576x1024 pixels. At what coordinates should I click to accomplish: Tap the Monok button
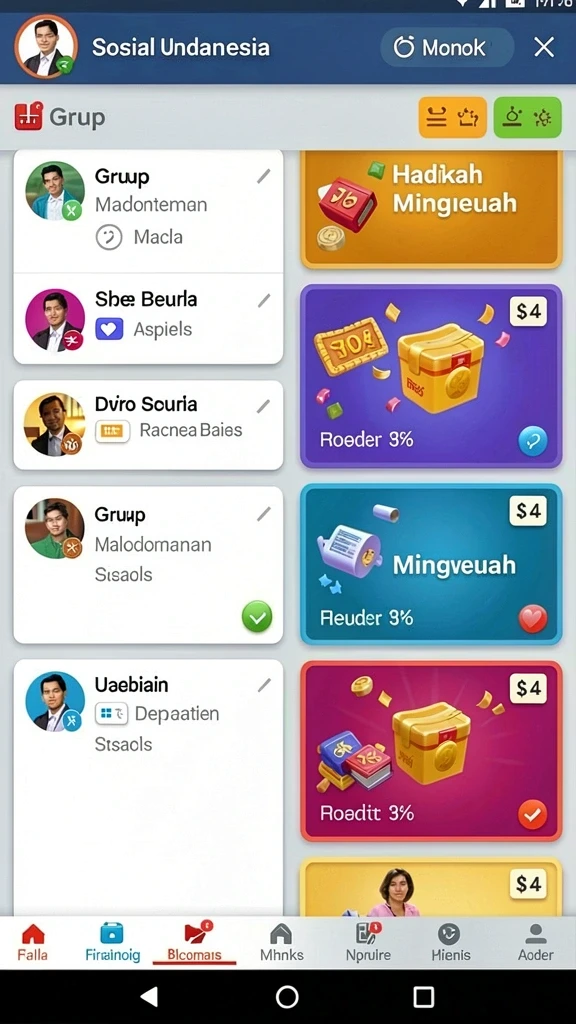(x=447, y=47)
